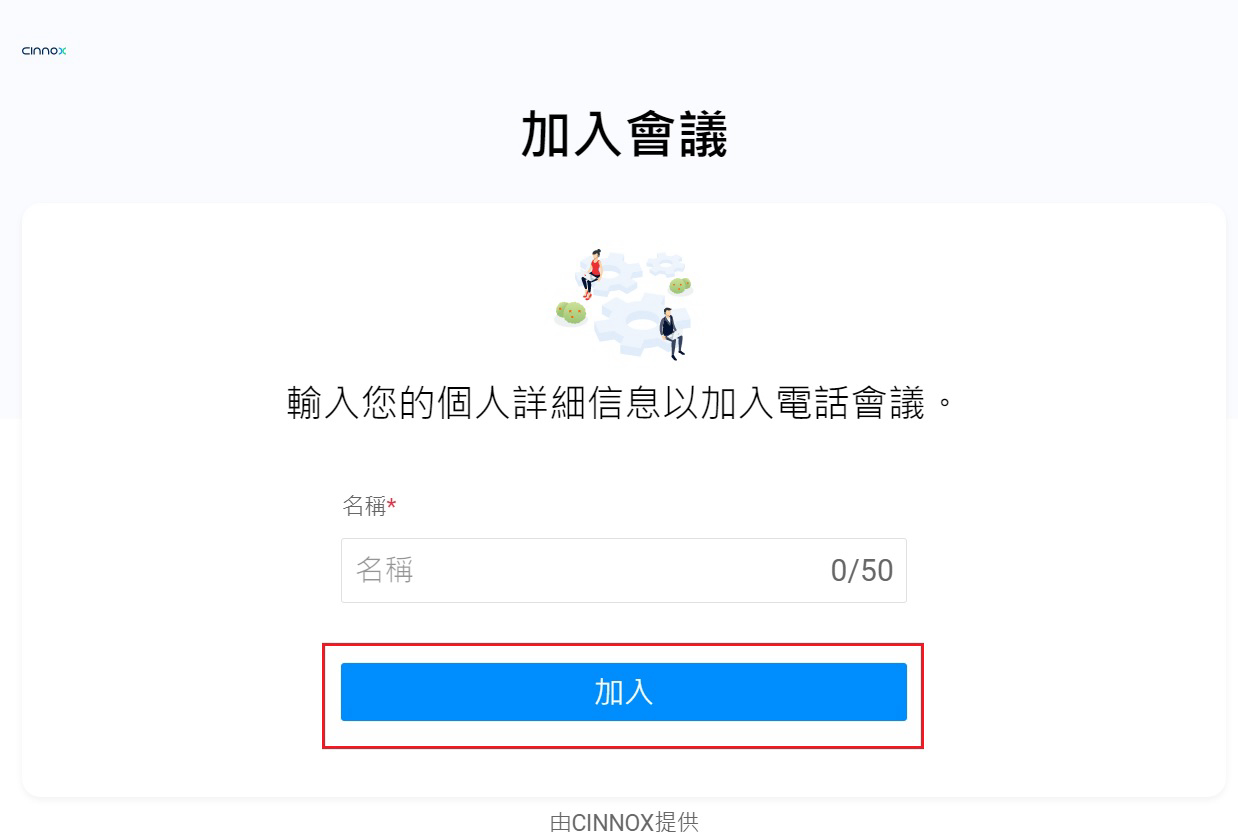
Task: Tap the blue 加入 button
Action: coord(623,692)
